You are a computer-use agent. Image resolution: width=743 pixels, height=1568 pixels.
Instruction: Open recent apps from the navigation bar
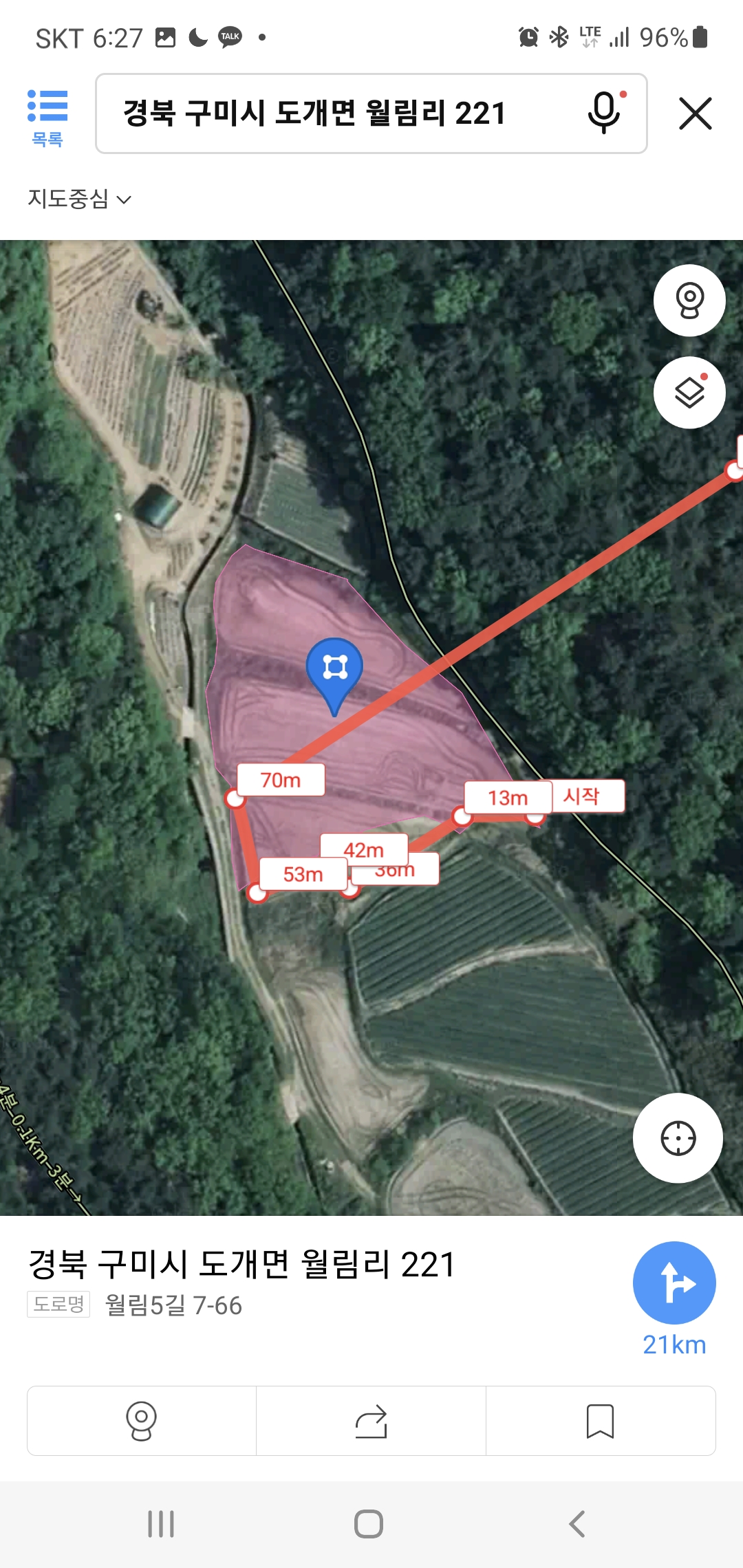click(x=161, y=1524)
